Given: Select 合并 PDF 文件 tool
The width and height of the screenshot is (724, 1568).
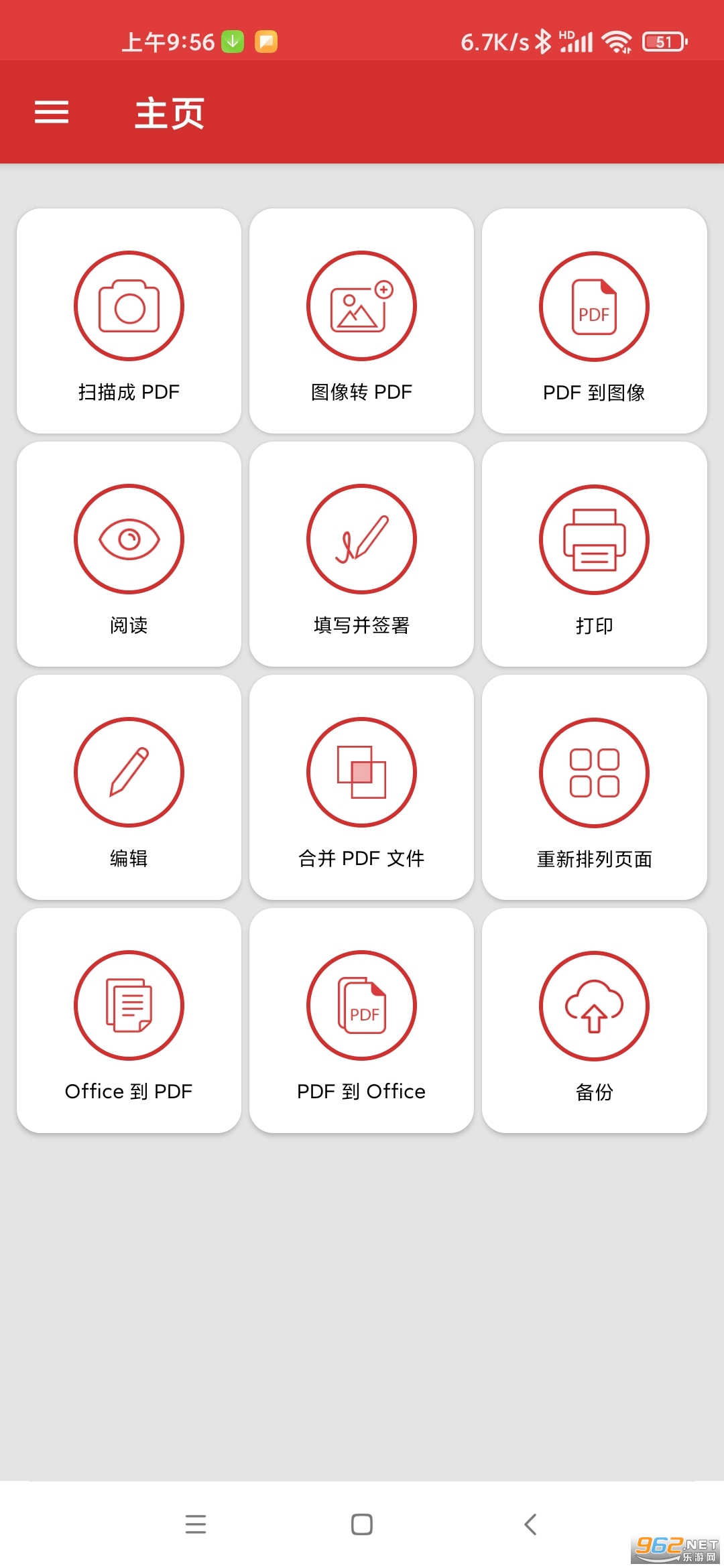Looking at the screenshot, I should 361,787.
